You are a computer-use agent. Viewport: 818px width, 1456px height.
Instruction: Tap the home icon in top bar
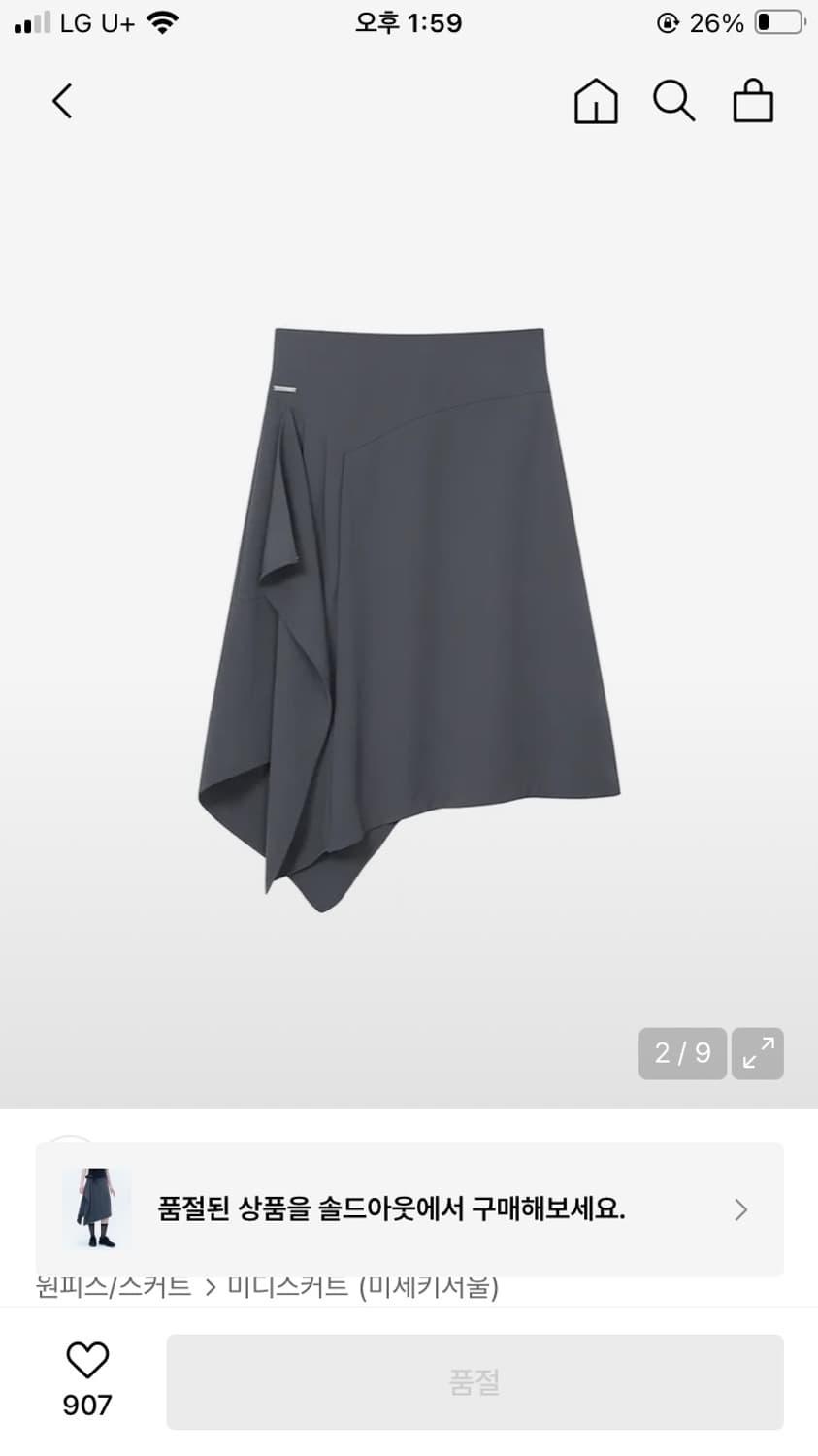596,100
